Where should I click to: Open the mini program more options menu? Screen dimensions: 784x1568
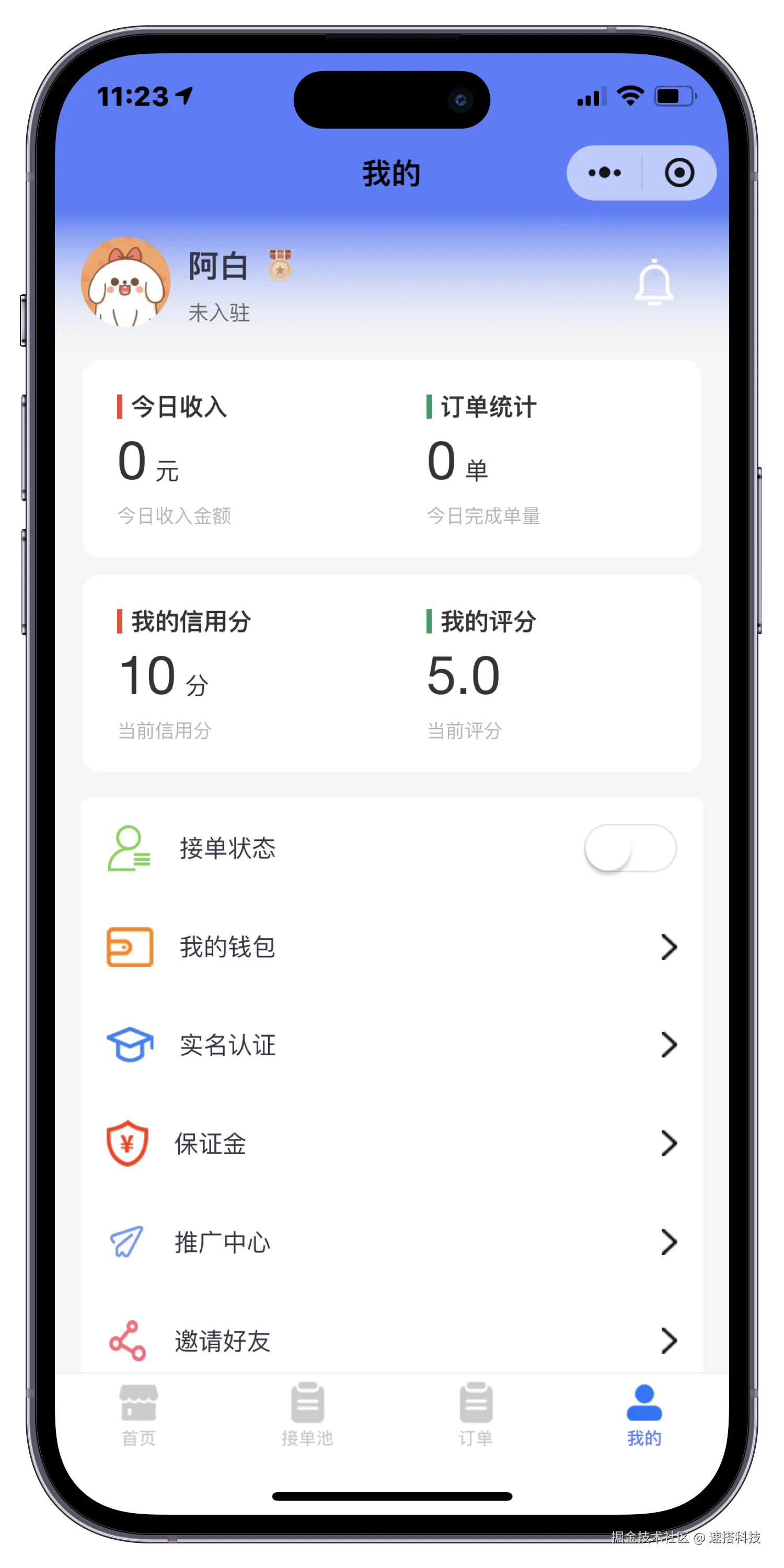[x=604, y=173]
